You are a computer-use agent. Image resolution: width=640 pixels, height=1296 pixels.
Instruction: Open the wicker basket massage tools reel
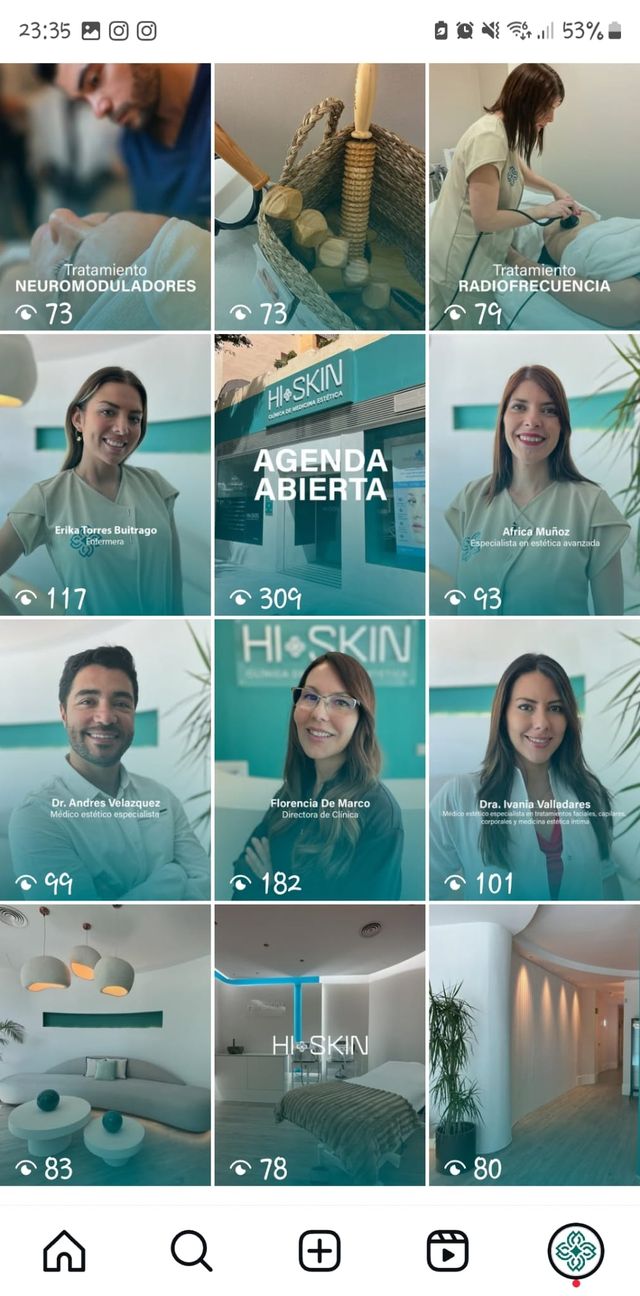click(x=320, y=197)
